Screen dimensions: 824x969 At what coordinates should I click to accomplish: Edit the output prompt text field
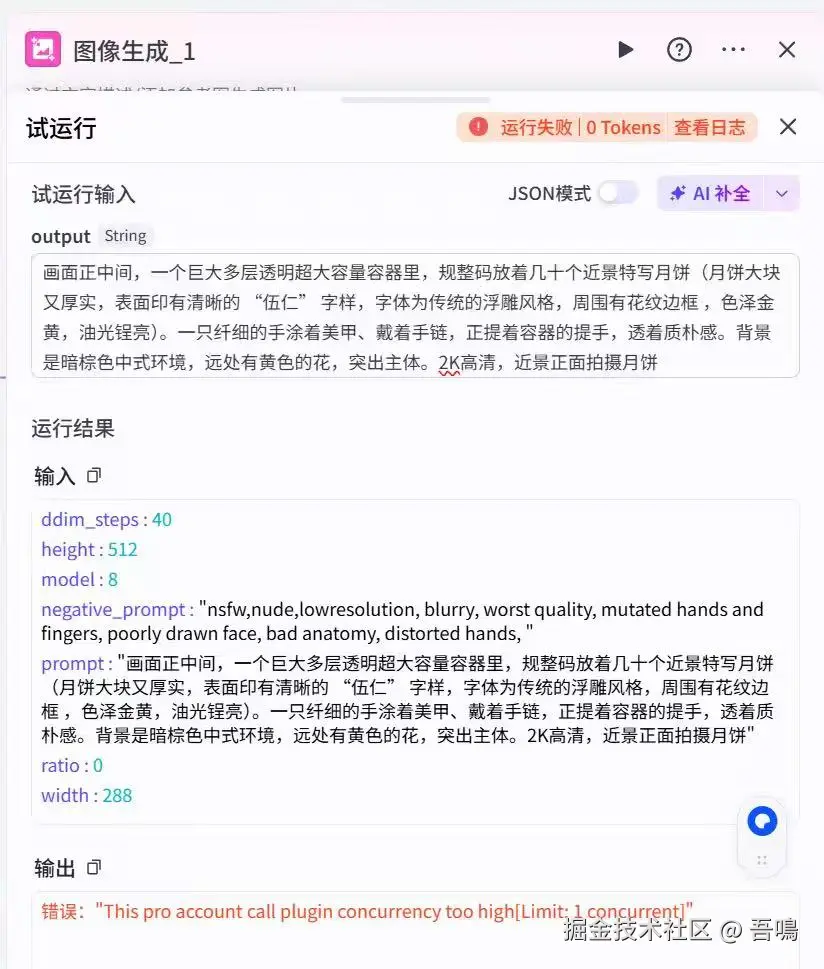(x=415, y=315)
